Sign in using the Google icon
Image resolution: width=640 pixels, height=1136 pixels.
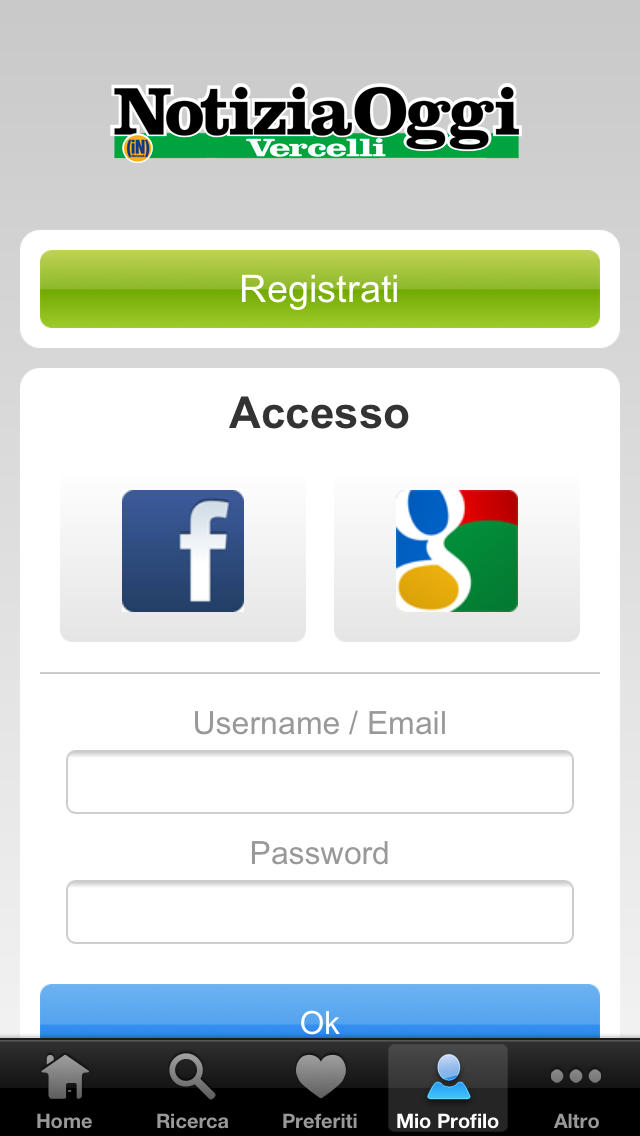click(x=457, y=558)
